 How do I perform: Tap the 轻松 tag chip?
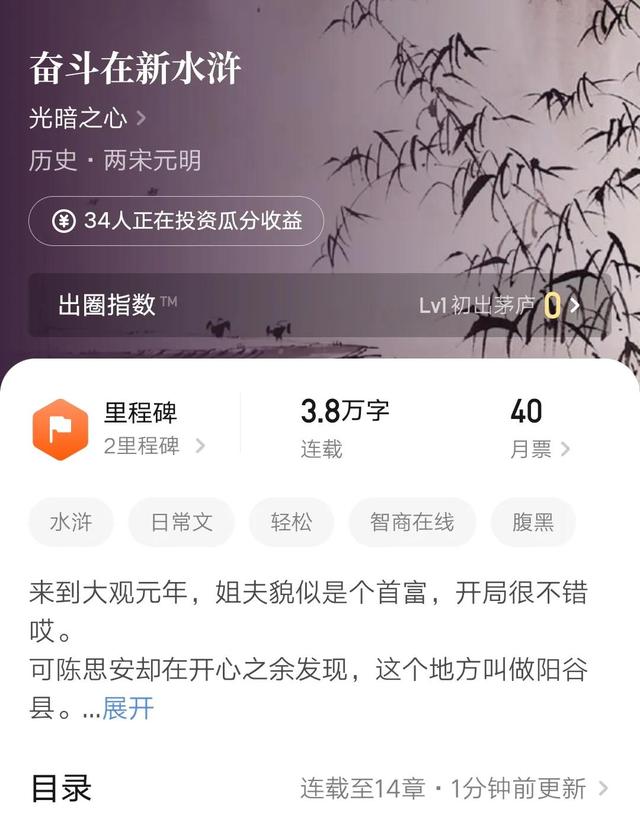291,522
